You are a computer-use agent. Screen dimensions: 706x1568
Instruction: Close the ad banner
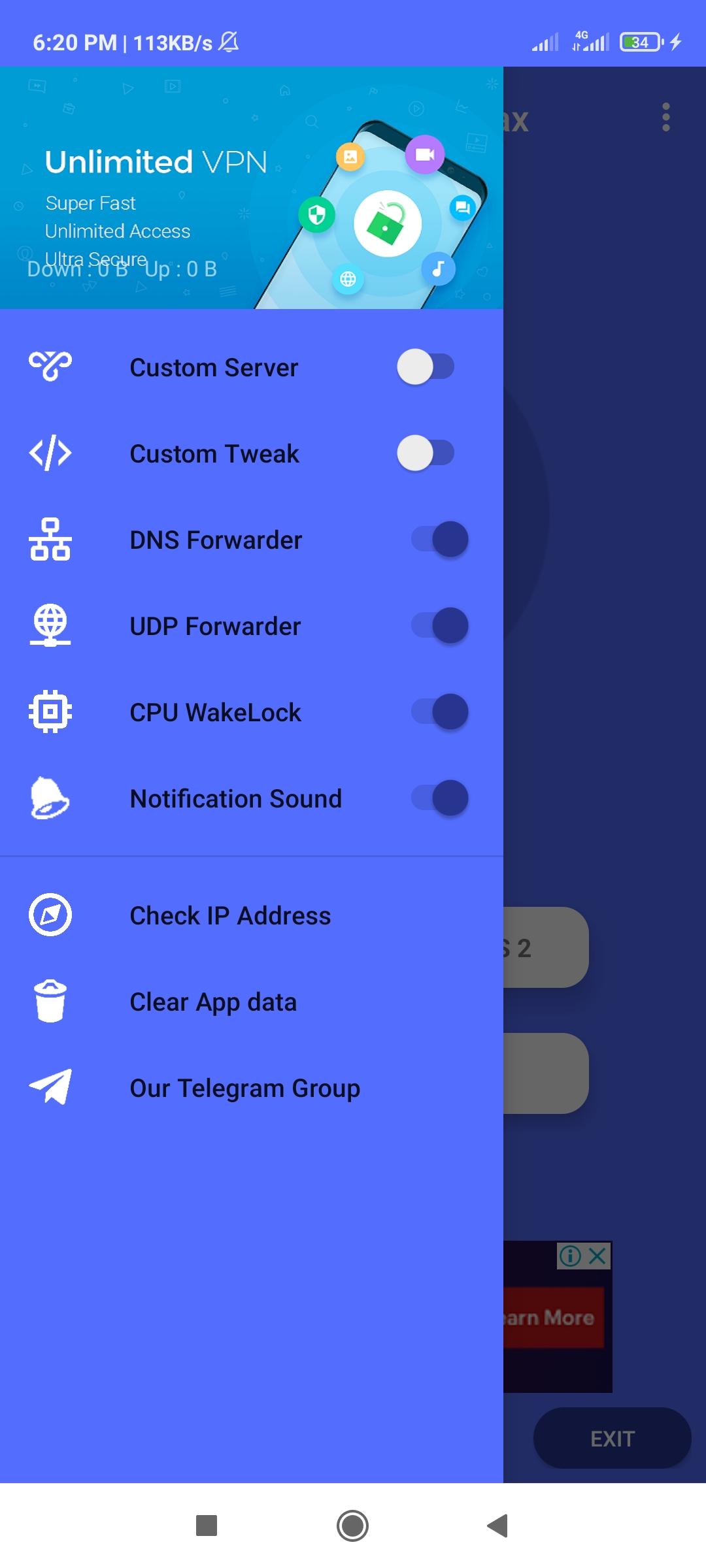coord(597,1256)
